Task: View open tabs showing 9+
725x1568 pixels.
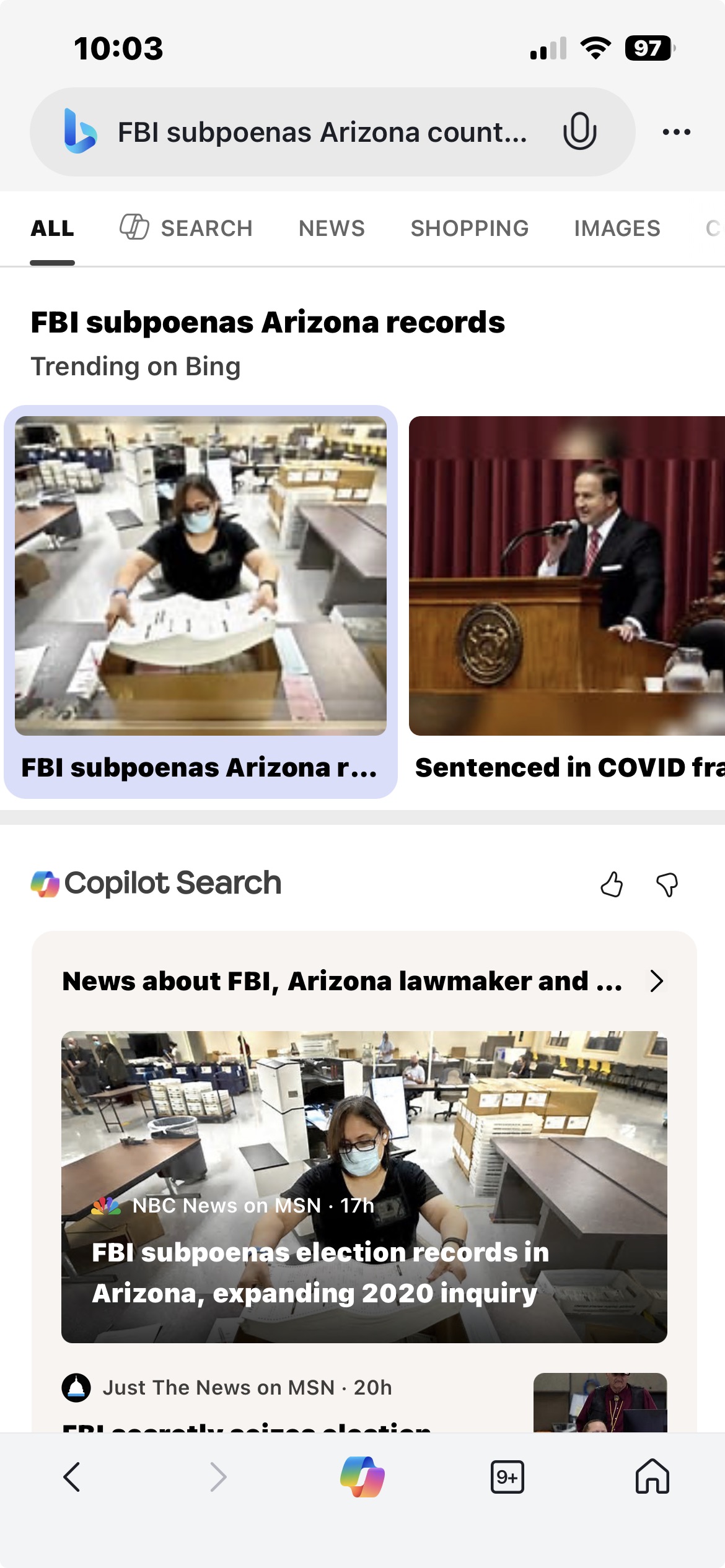Action: click(507, 1477)
